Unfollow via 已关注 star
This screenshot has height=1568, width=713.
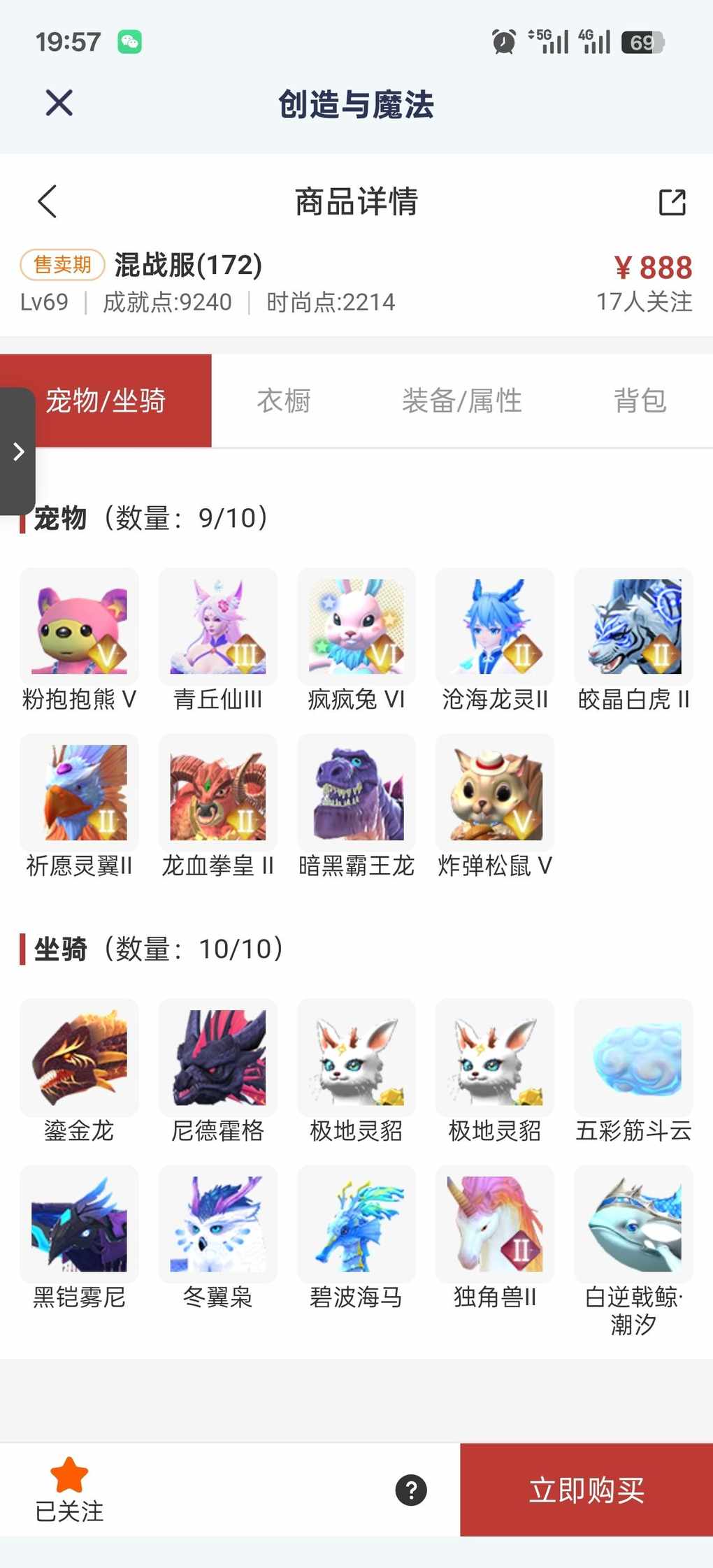click(69, 1489)
